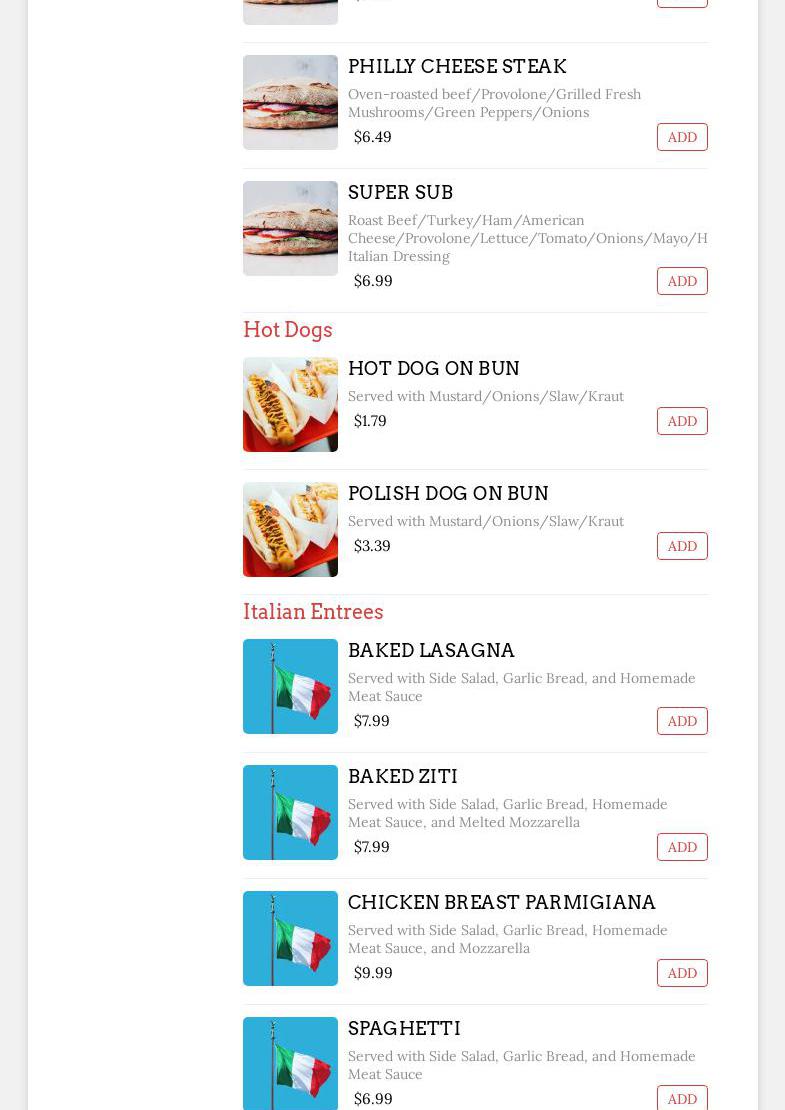Screen dimensions: 785x1110
Task: View the Polish Dog on Bun image
Action: [290, 529]
